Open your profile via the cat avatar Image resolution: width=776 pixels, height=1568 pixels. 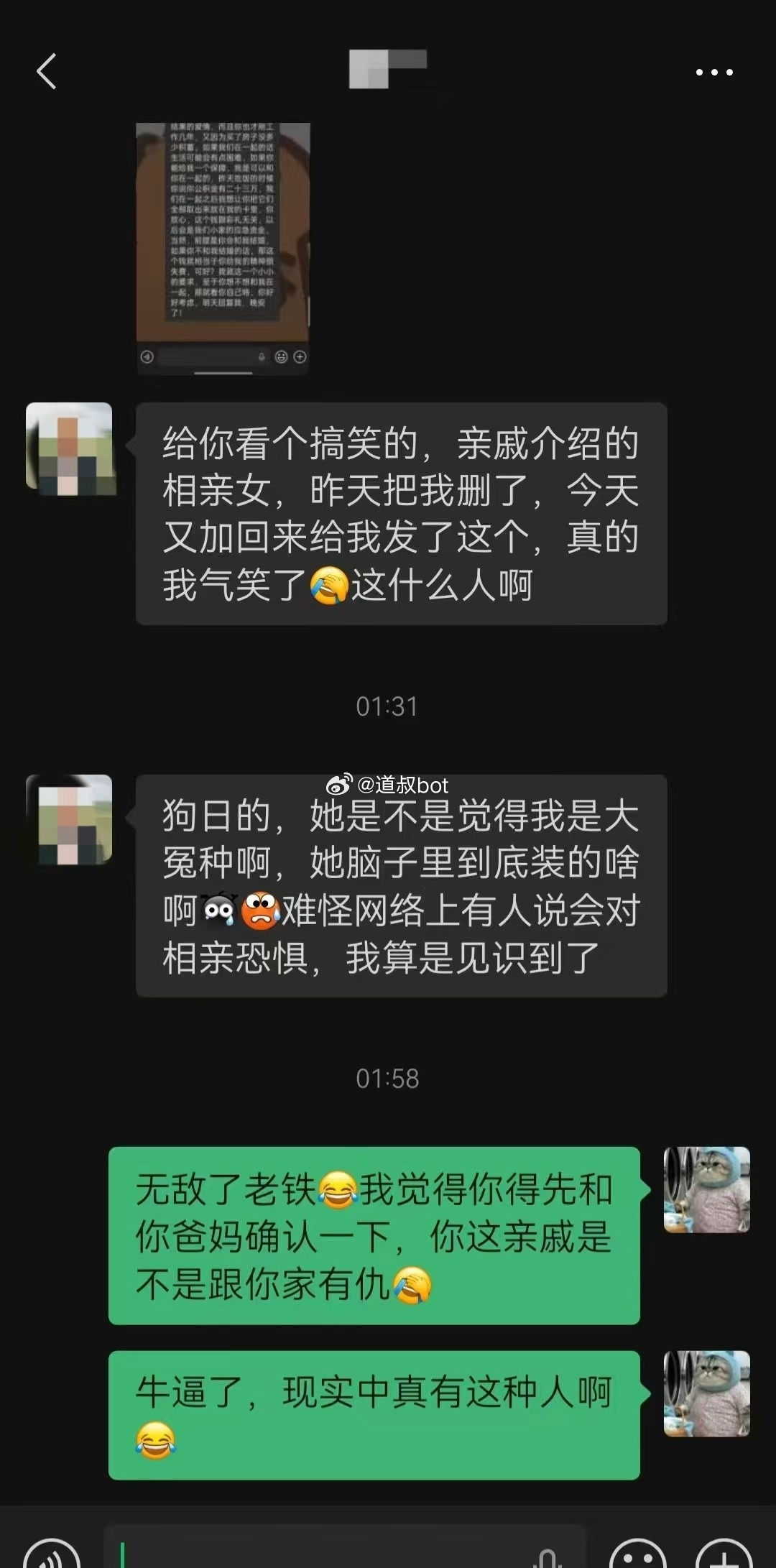point(706,1191)
